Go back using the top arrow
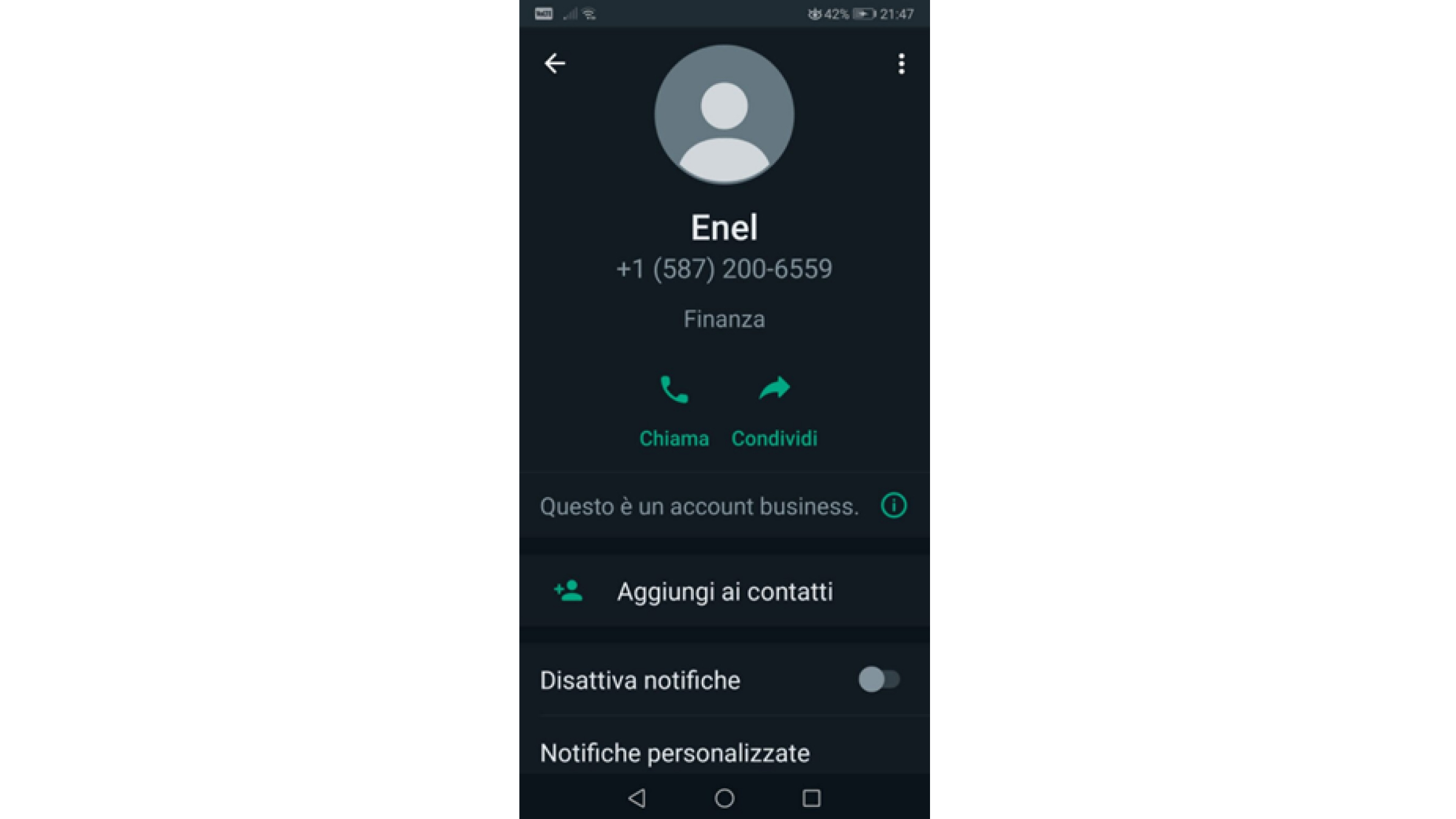The height and width of the screenshot is (819, 1456). coord(554,64)
